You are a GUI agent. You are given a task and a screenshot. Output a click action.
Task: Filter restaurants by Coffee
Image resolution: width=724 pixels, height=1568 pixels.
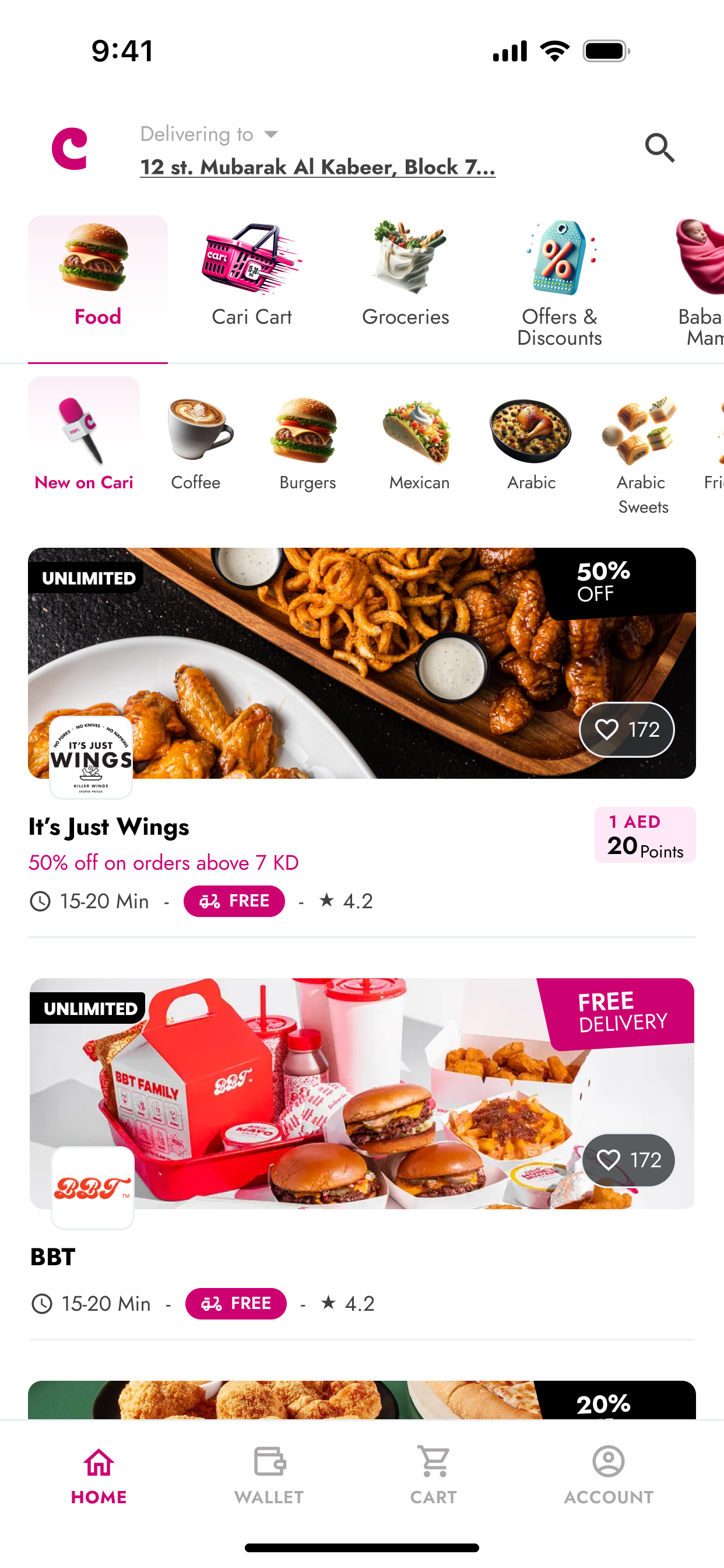point(196,442)
